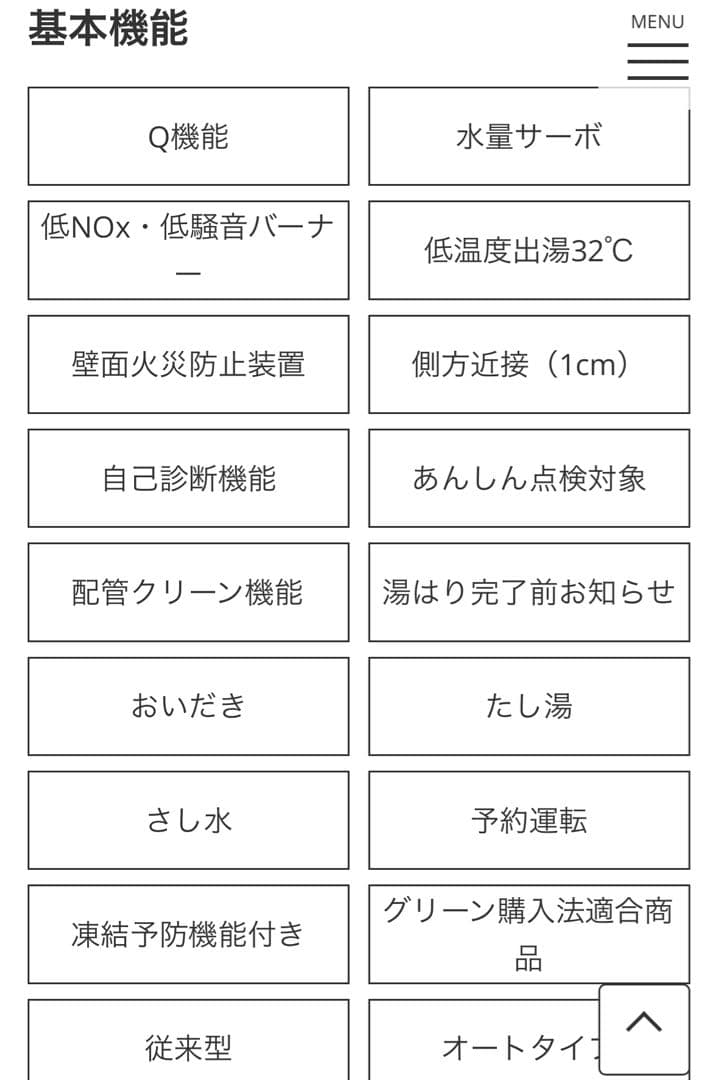Select 側方近接（1cm）

click(528, 364)
